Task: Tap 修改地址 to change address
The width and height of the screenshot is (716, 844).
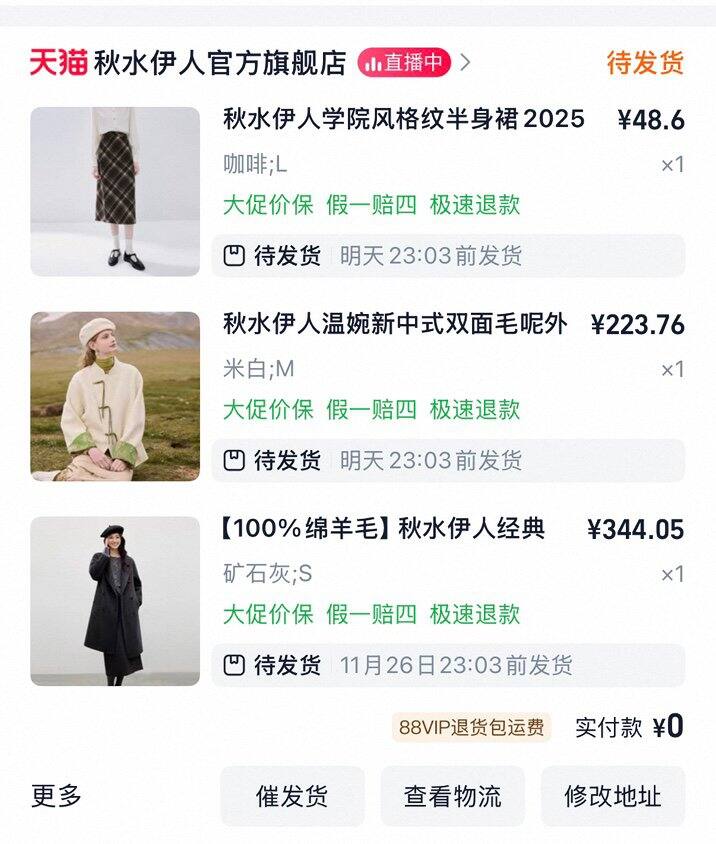Action: tap(612, 796)
